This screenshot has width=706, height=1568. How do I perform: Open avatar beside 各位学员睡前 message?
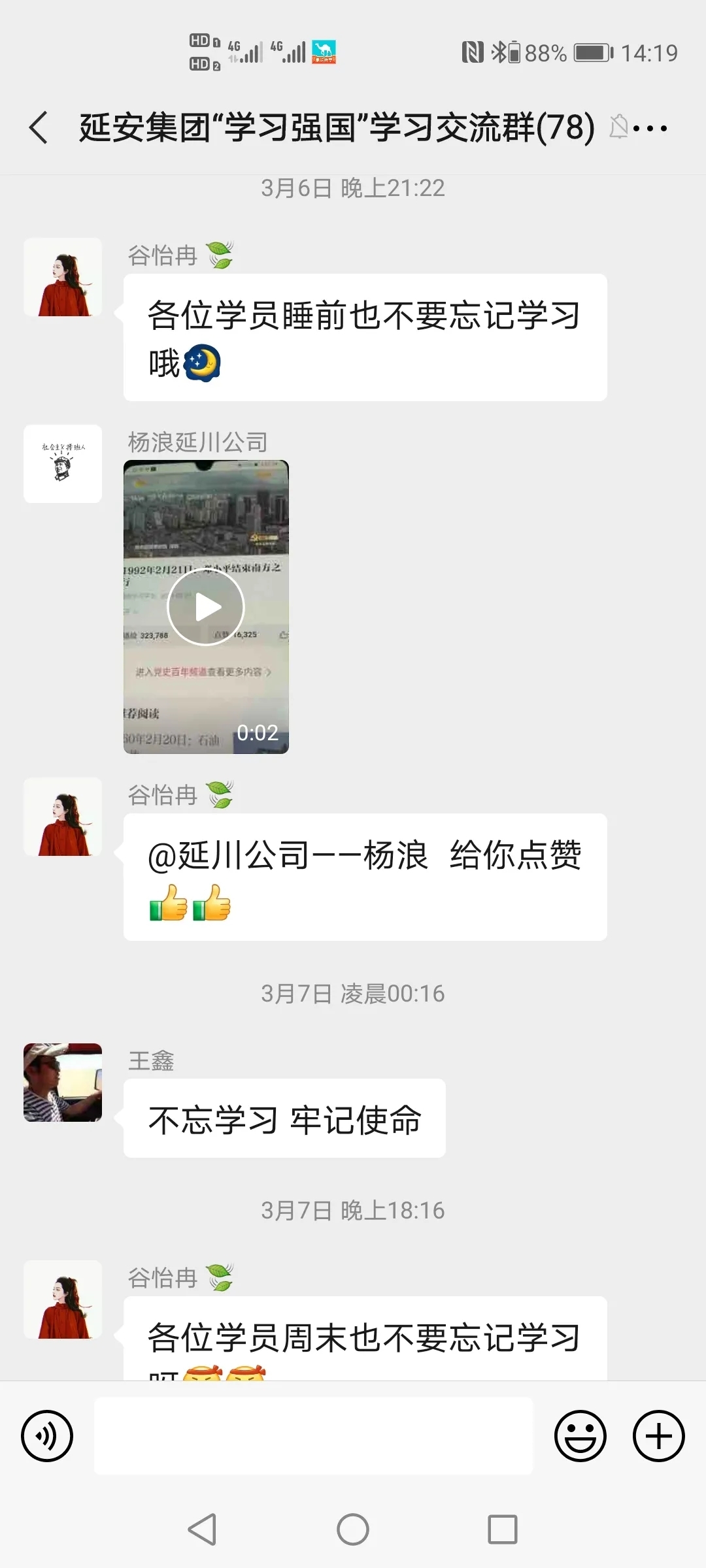click(x=63, y=277)
